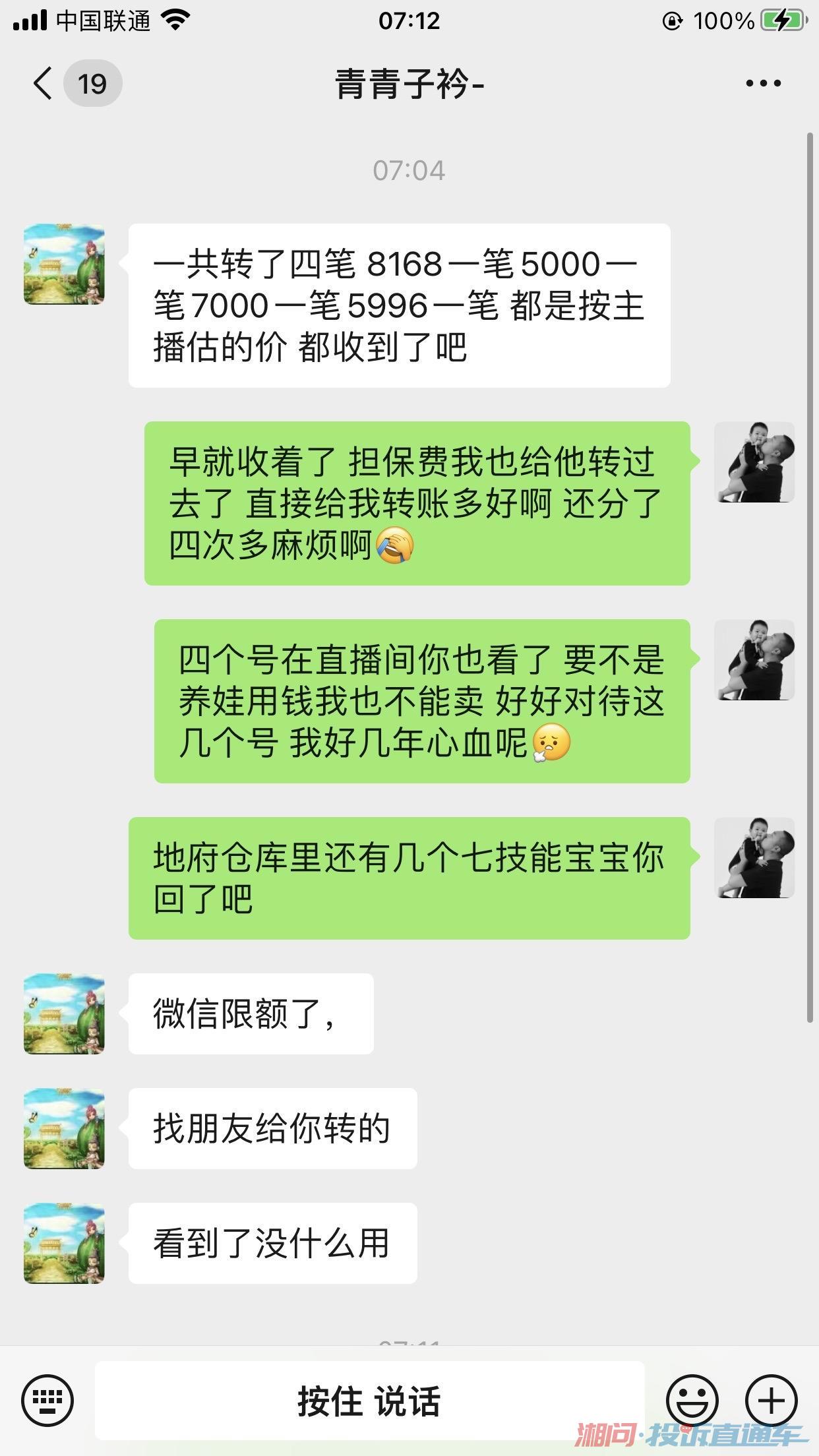The height and width of the screenshot is (1456, 819).
Task: Open contact avatar beside 微信限额了 message
Action: 64,1014
